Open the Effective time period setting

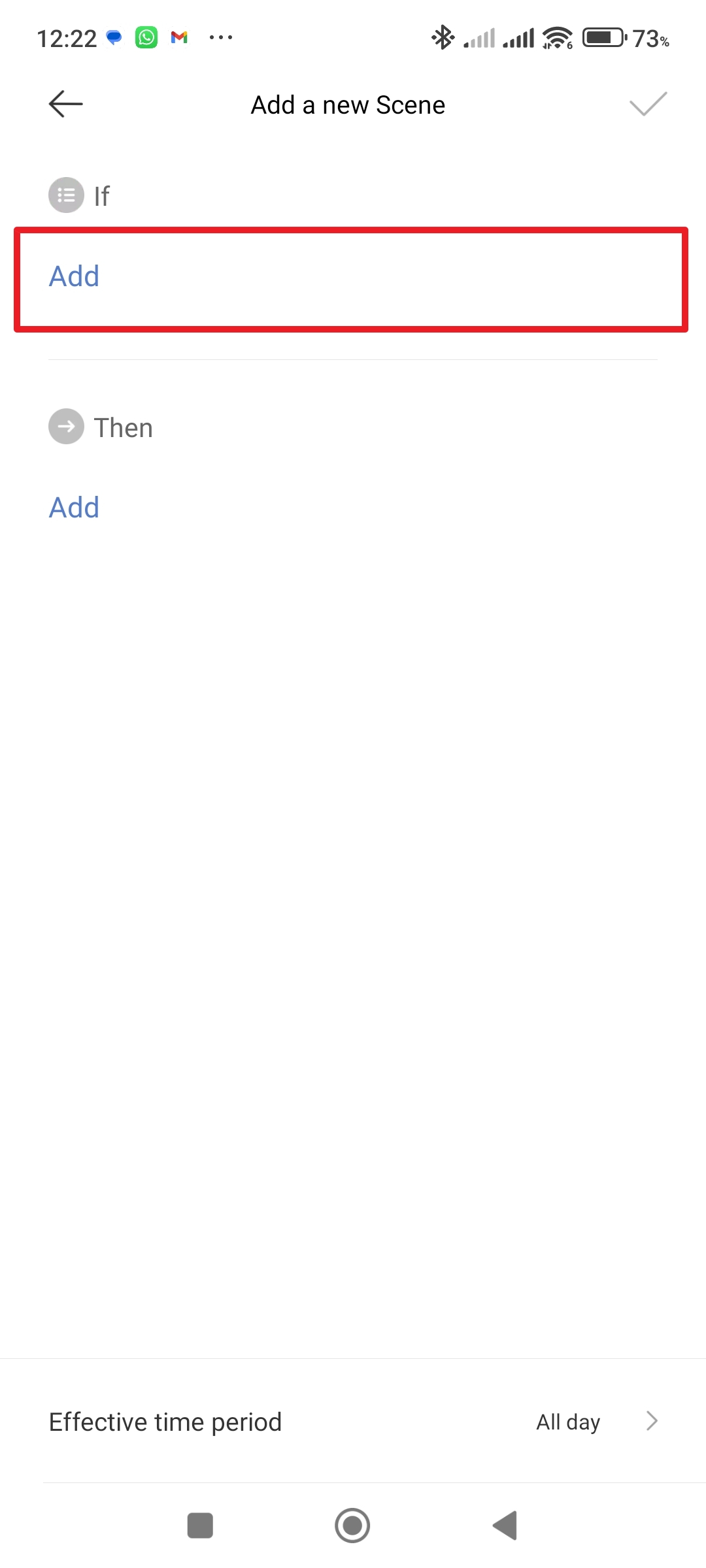[x=353, y=1422]
